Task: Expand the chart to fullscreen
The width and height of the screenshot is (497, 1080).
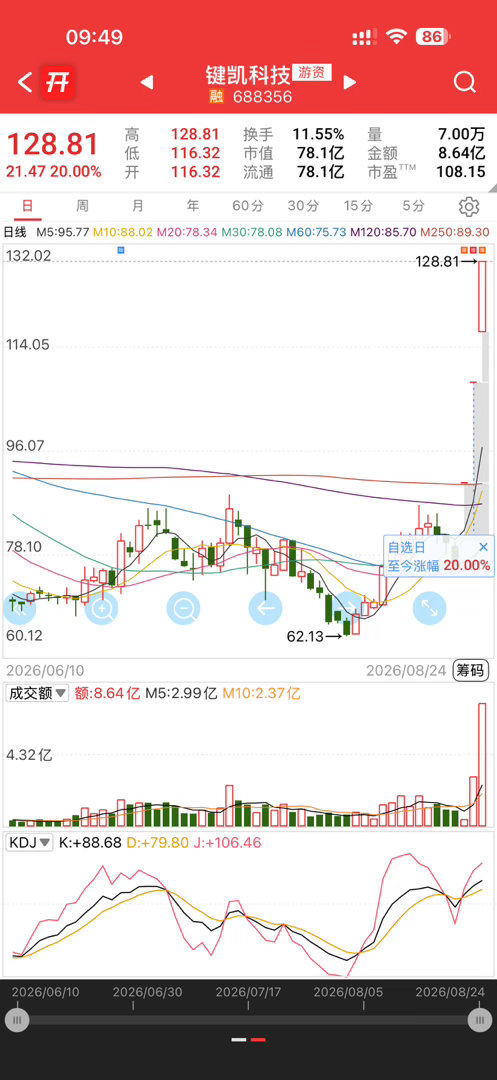Action: click(430, 608)
